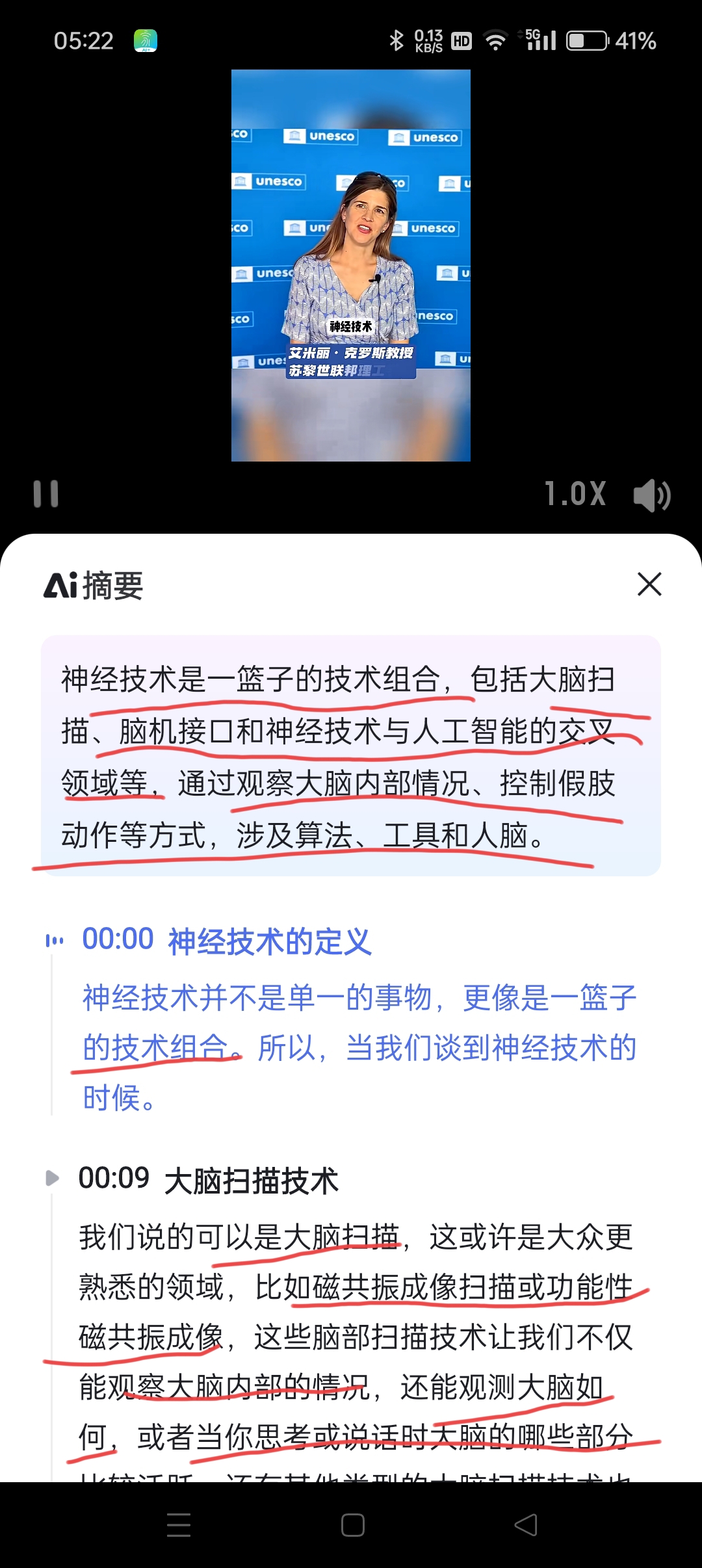The image size is (702, 1568).
Task: Pause the playing video
Action: pyautogui.click(x=46, y=494)
